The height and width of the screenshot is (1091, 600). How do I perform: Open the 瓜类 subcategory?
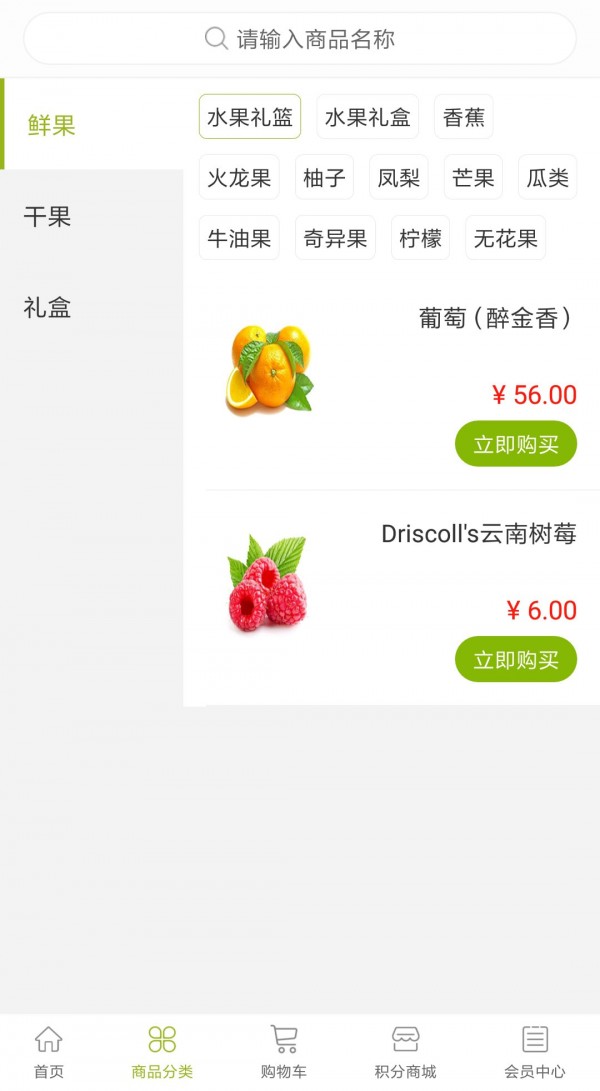click(x=547, y=178)
